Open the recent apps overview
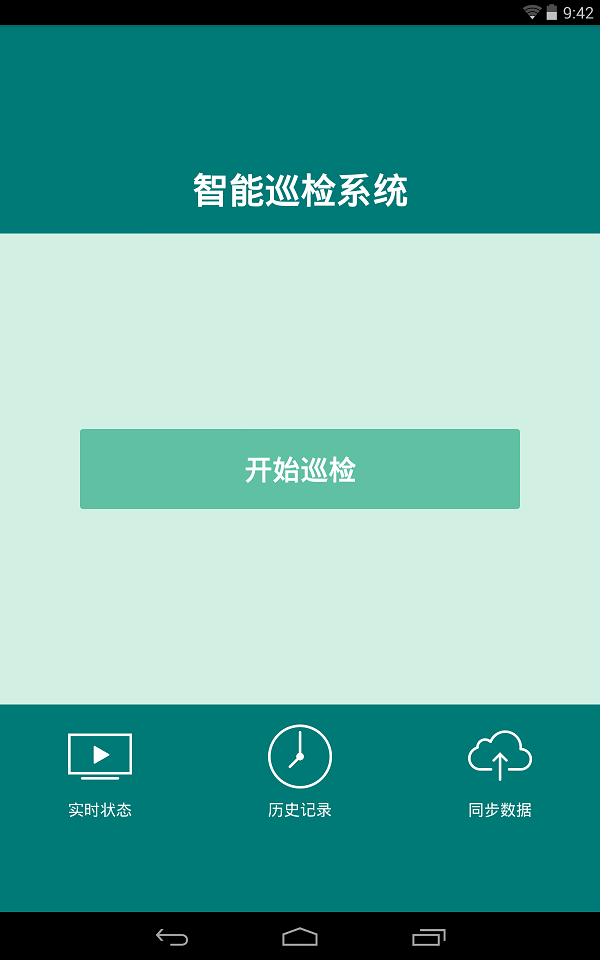 [x=428, y=937]
